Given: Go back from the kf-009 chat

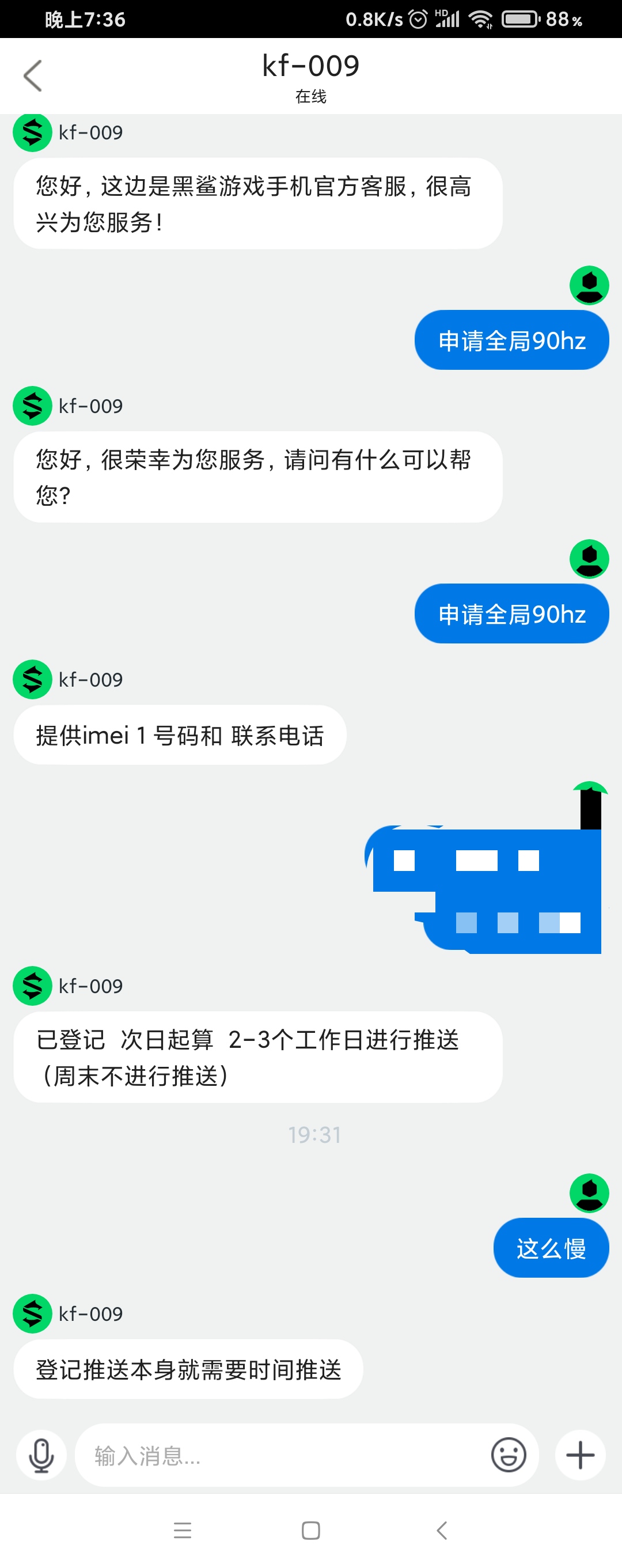Looking at the screenshot, I should 33,76.
